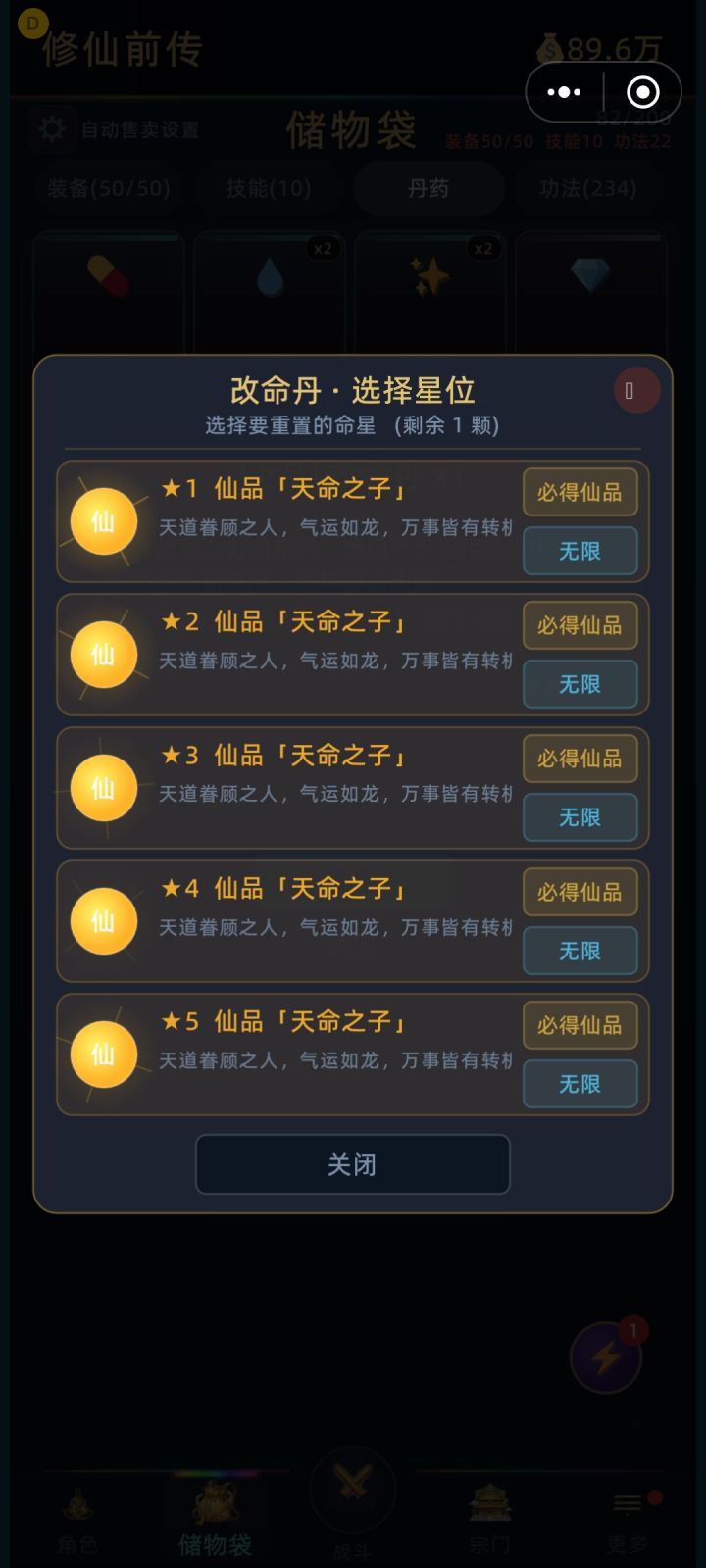
Task: Tap the red circular close icon on the dialog
Action: pyautogui.click(x=636, y=390)
